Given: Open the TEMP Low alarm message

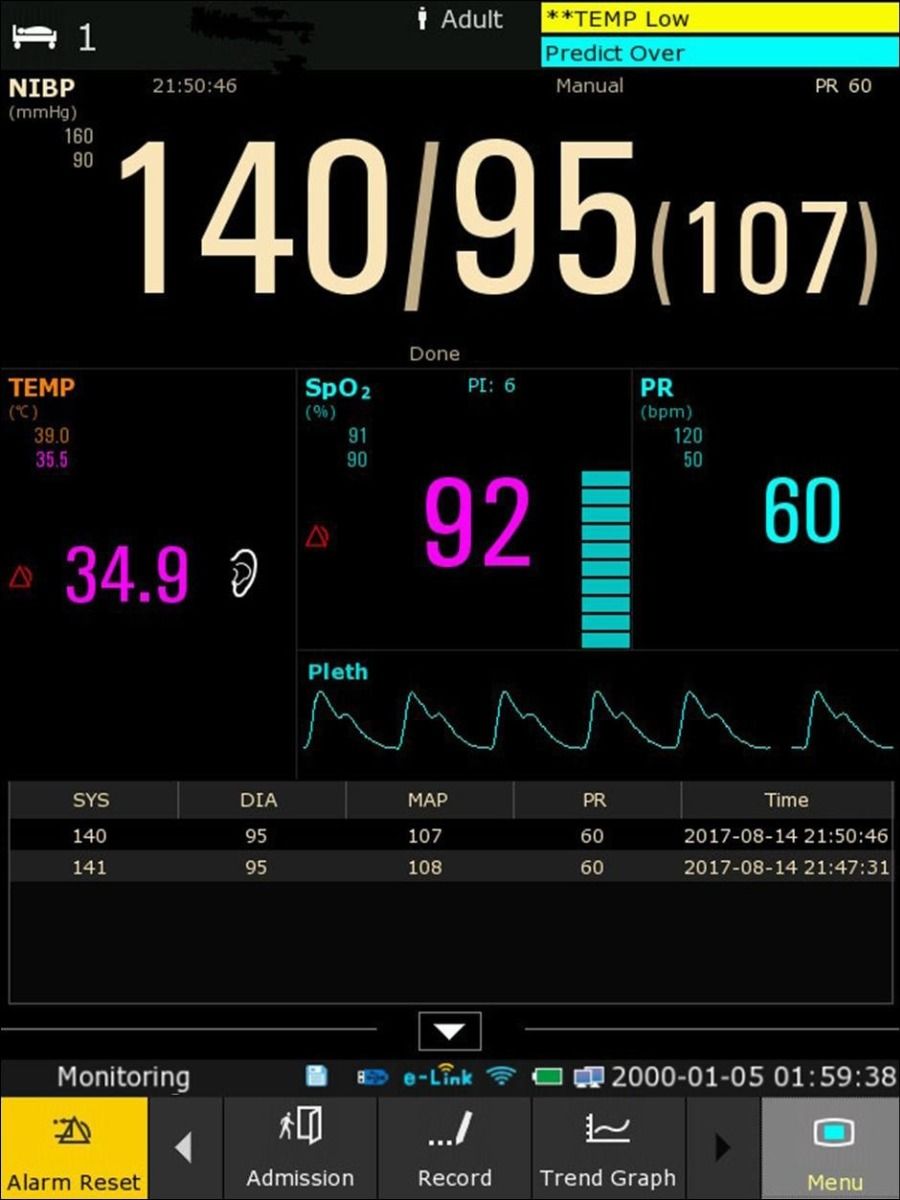Looking at the screenshot, I should (x=718, y=18).
